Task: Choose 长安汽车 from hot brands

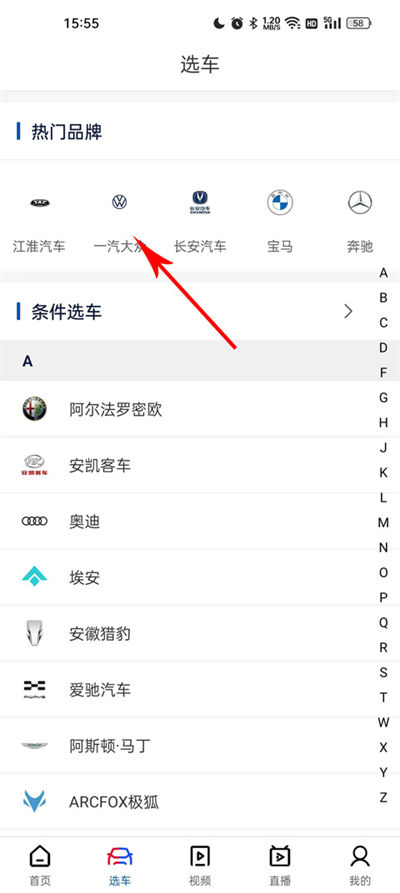Action: pyautogui.click(x=200, y=222)
